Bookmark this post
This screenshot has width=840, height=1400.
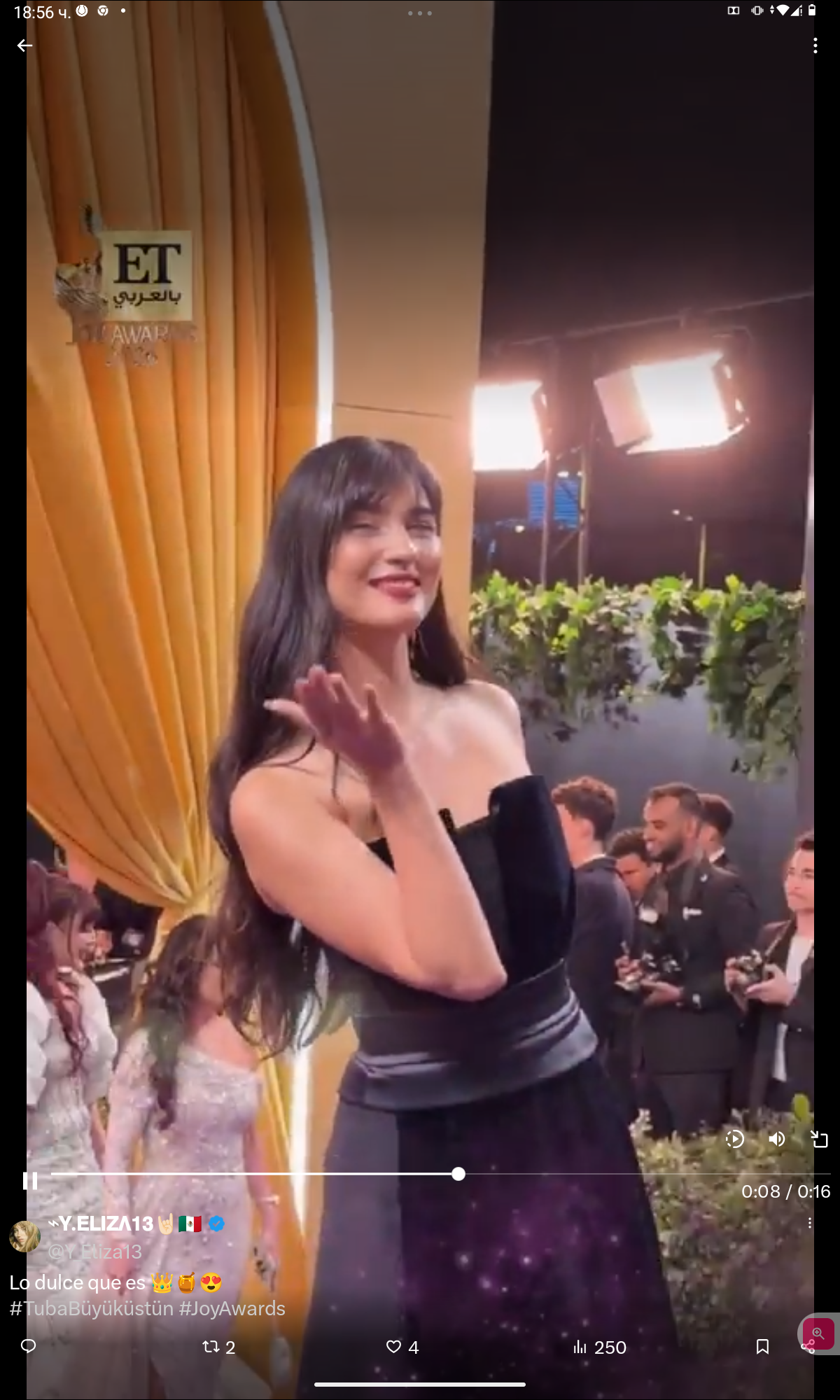point(763,1347)
